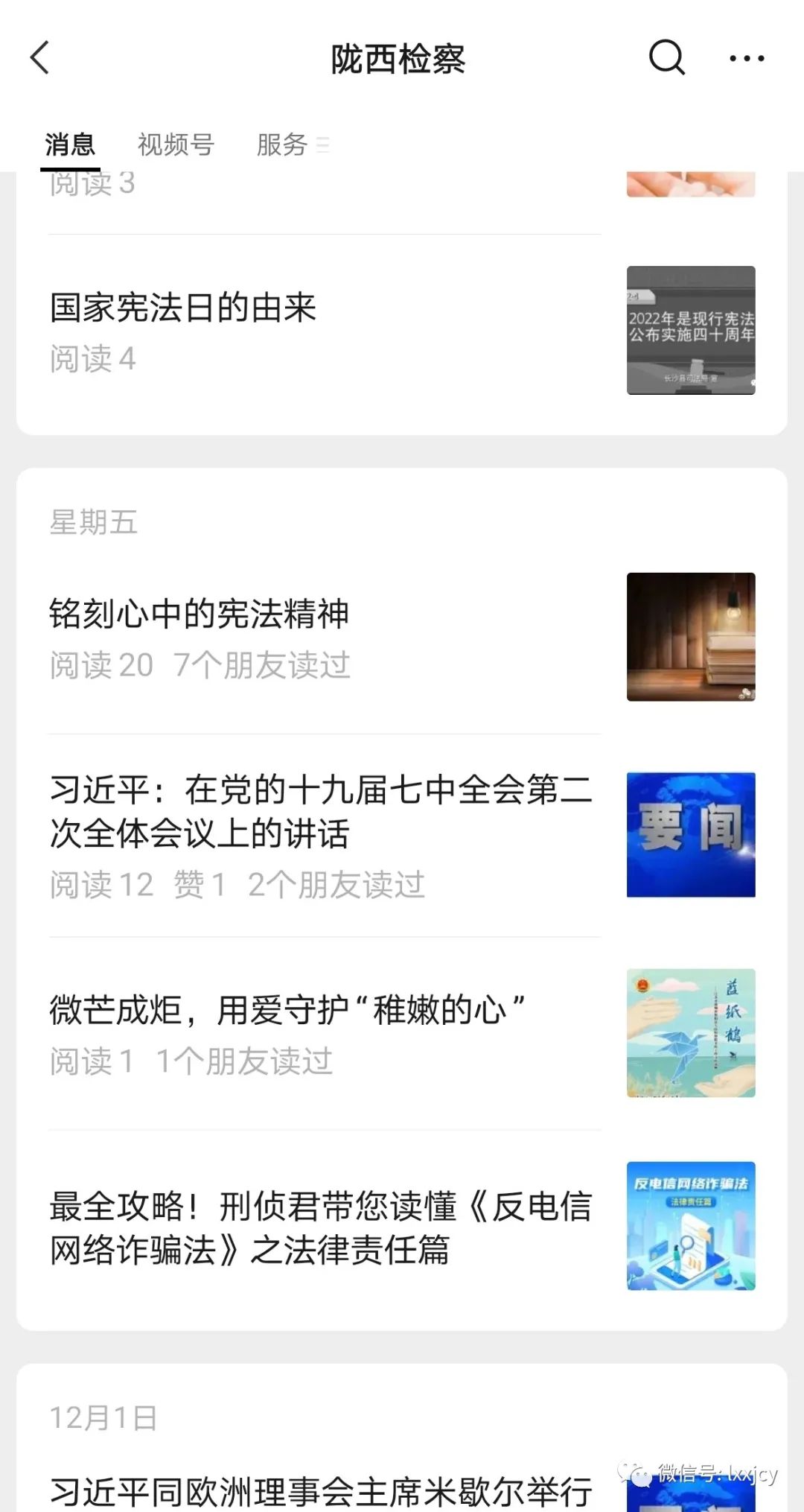The width and height of the screenshot is (804, 1512).
Task: Open article 国家宪法日的由来
Action: pos(183,308)
